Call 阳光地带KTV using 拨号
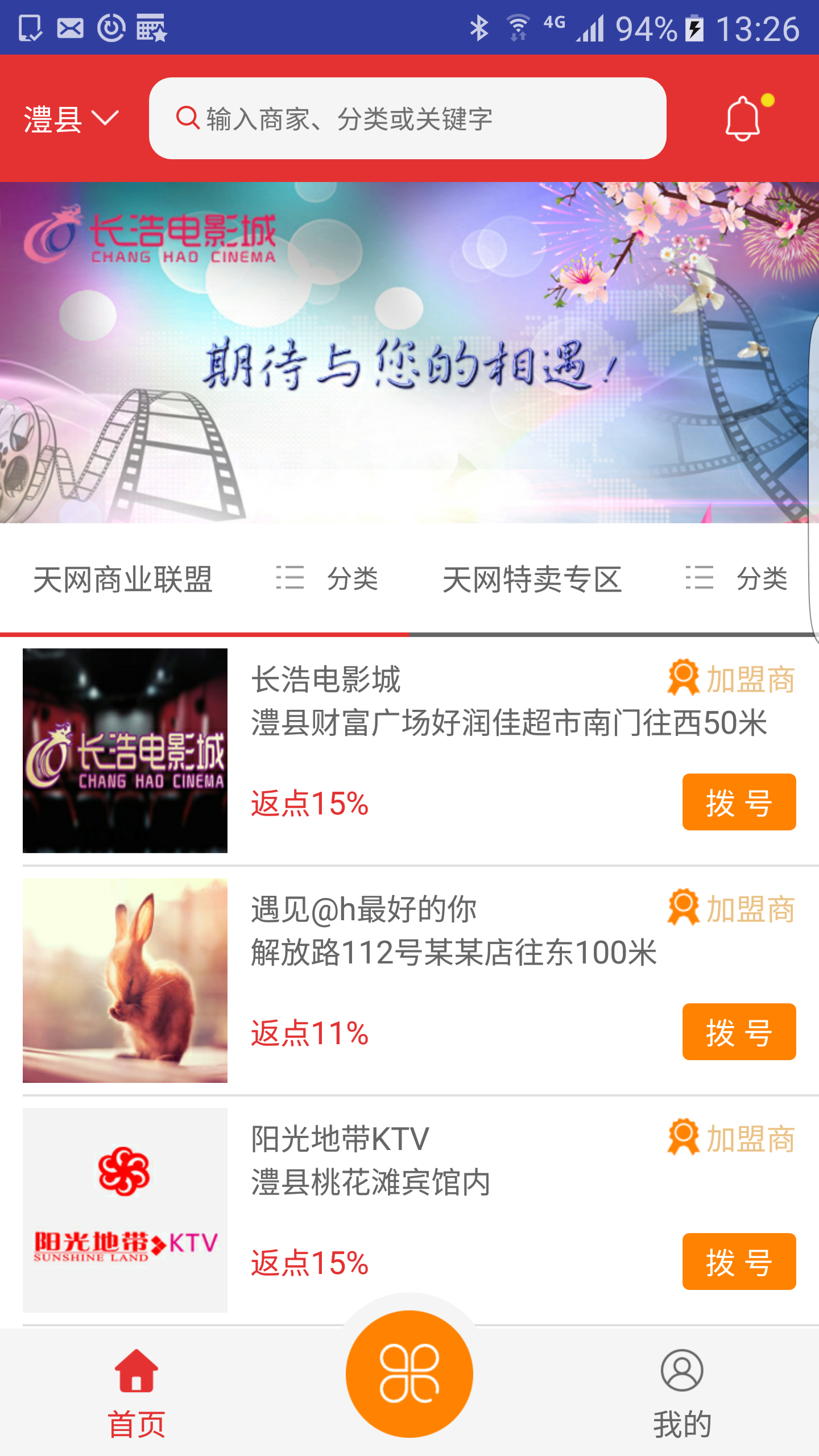This screenshot has width=819, height=1456. [x=739, y=1261]
